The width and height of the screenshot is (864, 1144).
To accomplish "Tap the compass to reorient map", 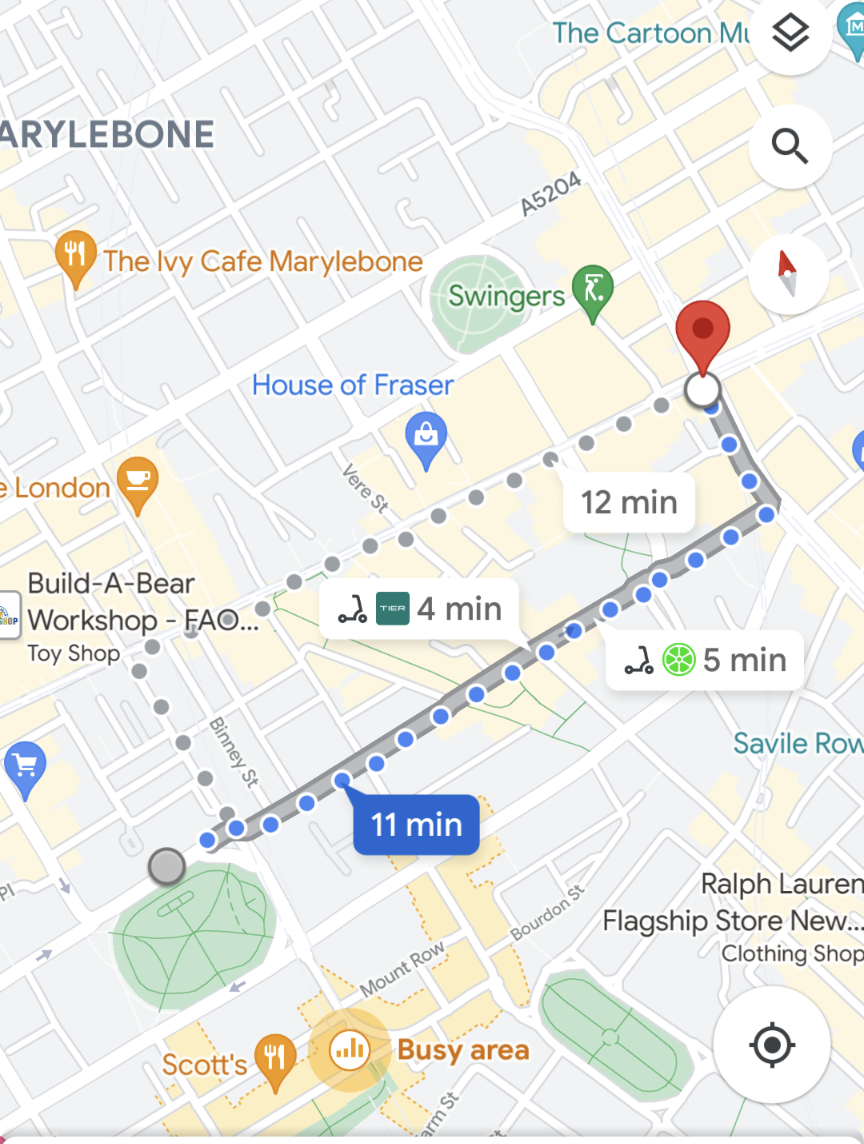I will [788, 273].
